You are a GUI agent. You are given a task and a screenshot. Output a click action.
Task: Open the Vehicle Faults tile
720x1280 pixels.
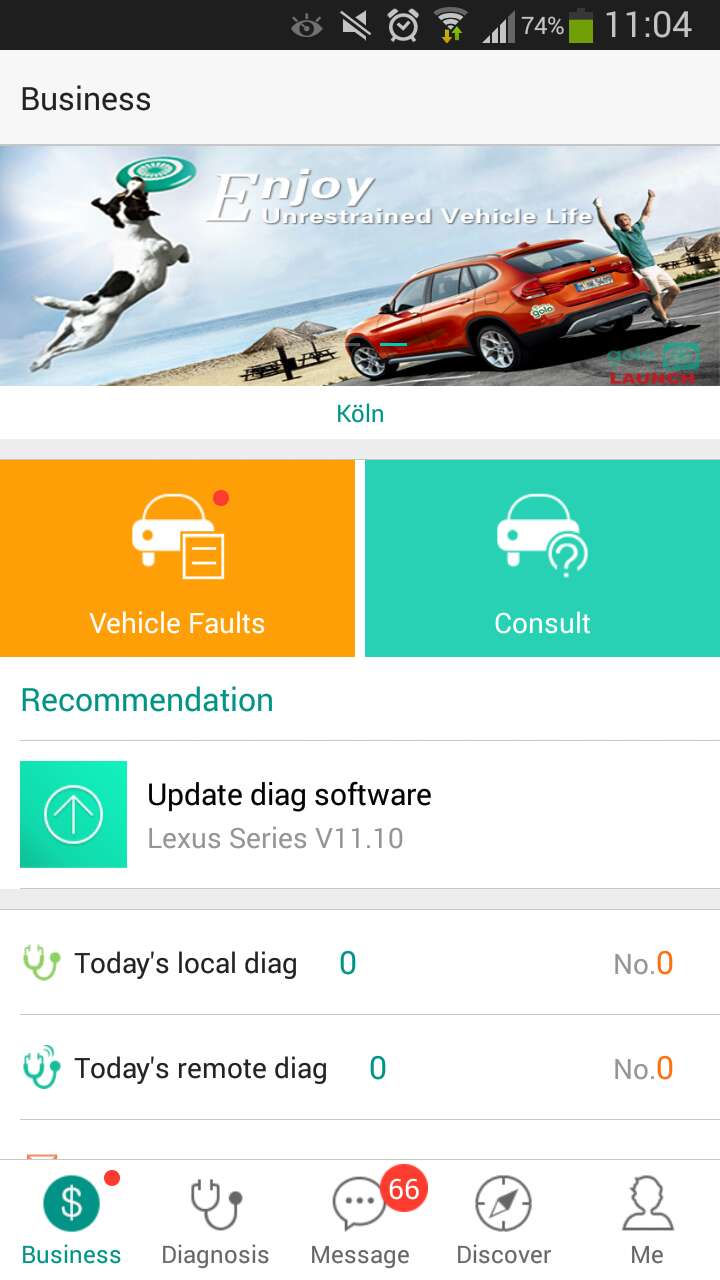tap(177, 558)
